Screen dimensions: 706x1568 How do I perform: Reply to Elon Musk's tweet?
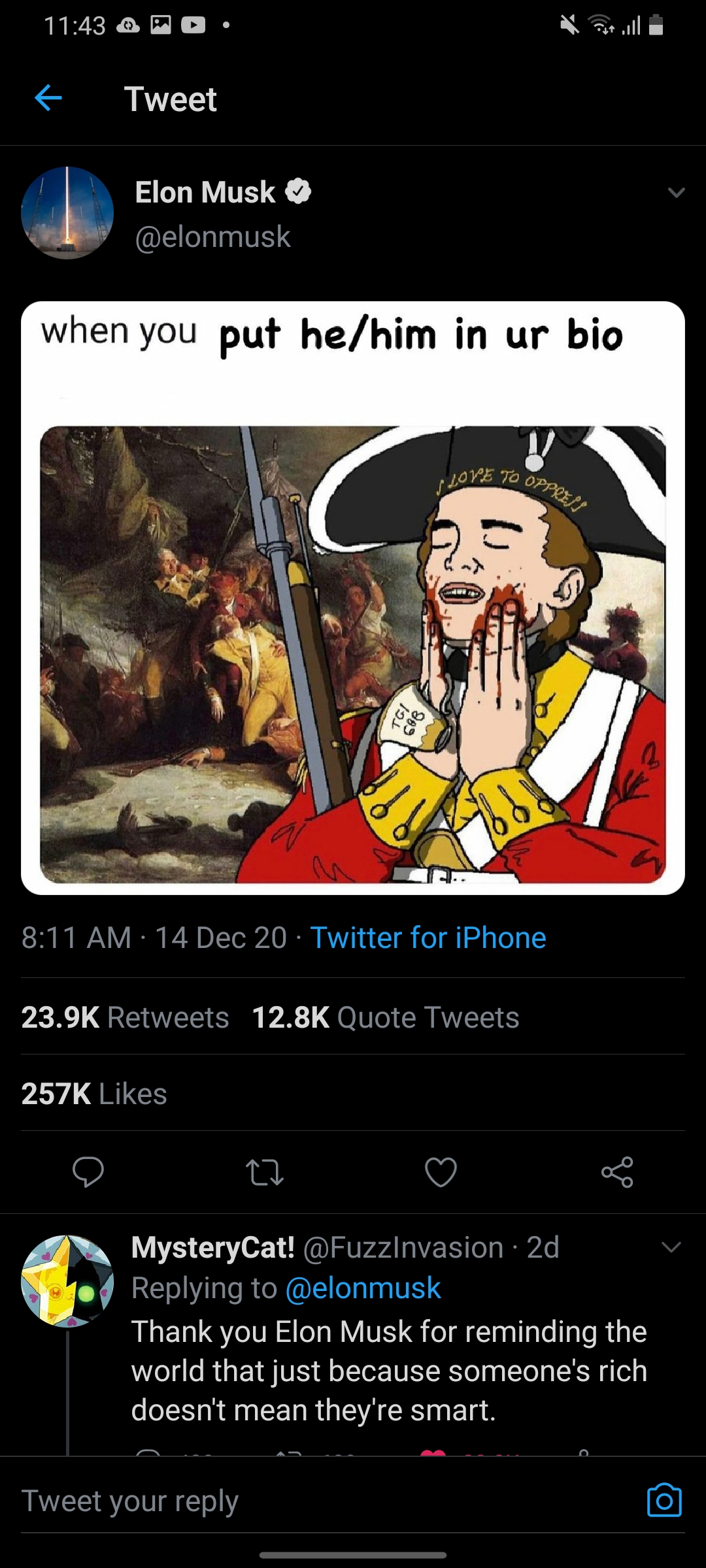[x=88, y=1172]
